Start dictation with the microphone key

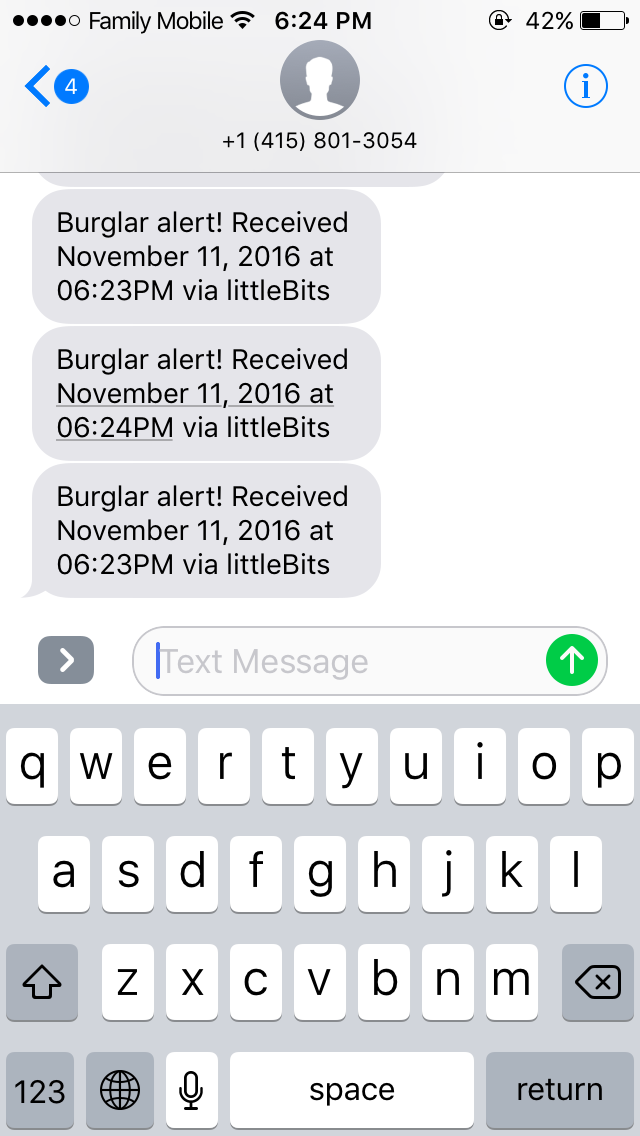pos(191,1090)
